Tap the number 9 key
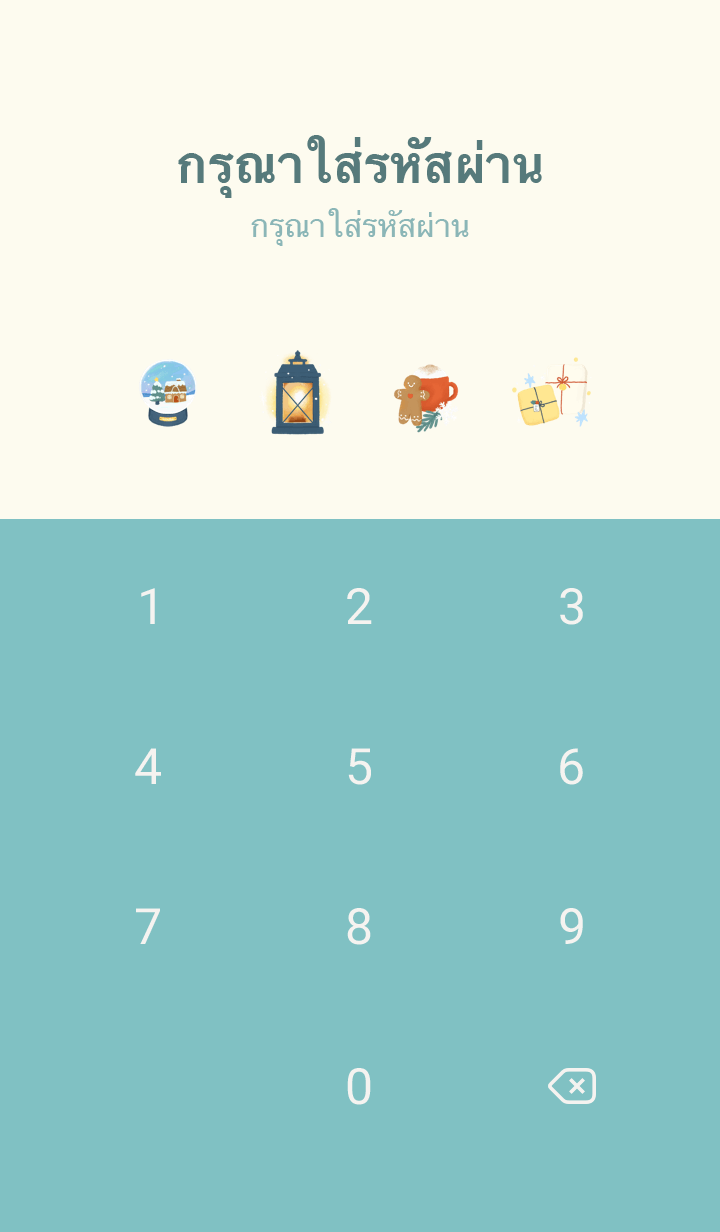The height and width of the screenshot is (1232, 720). tap(571, 927)
